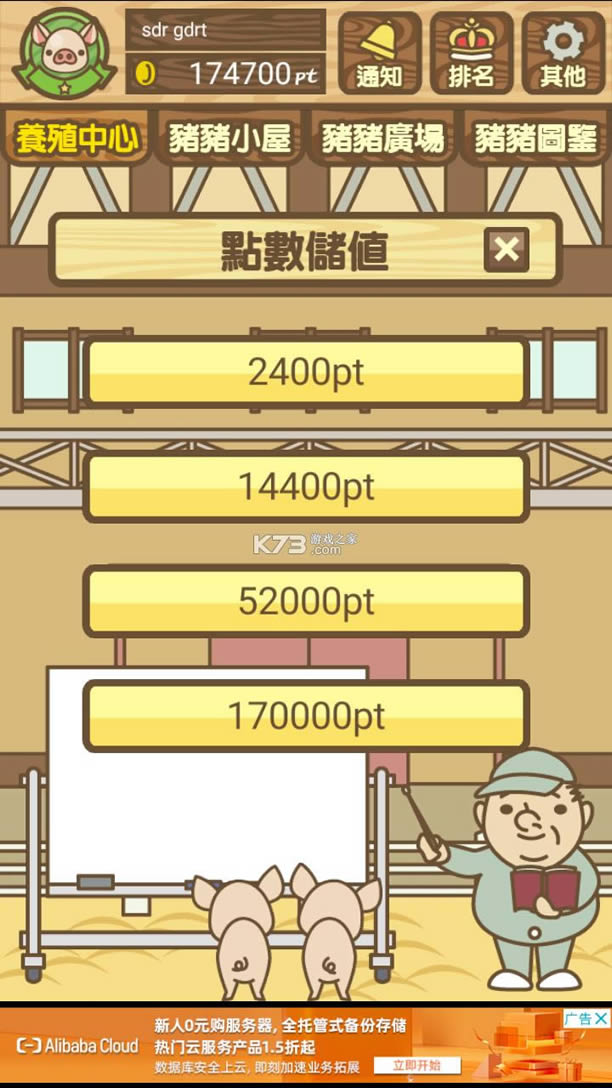Dismiss the Alibaba Cloud ad banner
Screen dimensions: 612x1088
(600, 1019)
